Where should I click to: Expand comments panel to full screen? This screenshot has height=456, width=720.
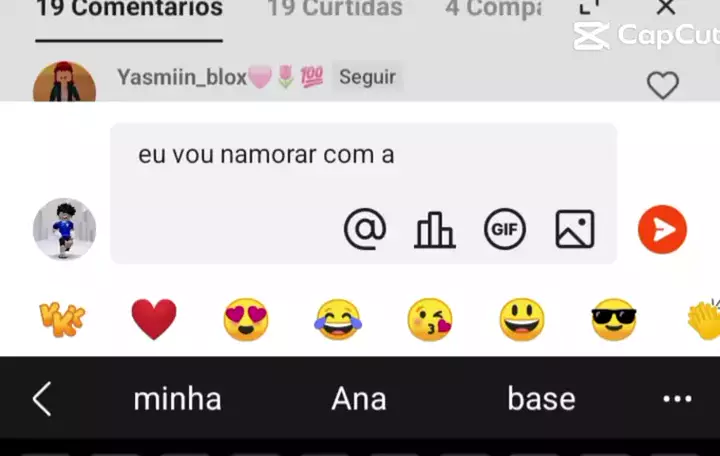(x=590, y=8)
